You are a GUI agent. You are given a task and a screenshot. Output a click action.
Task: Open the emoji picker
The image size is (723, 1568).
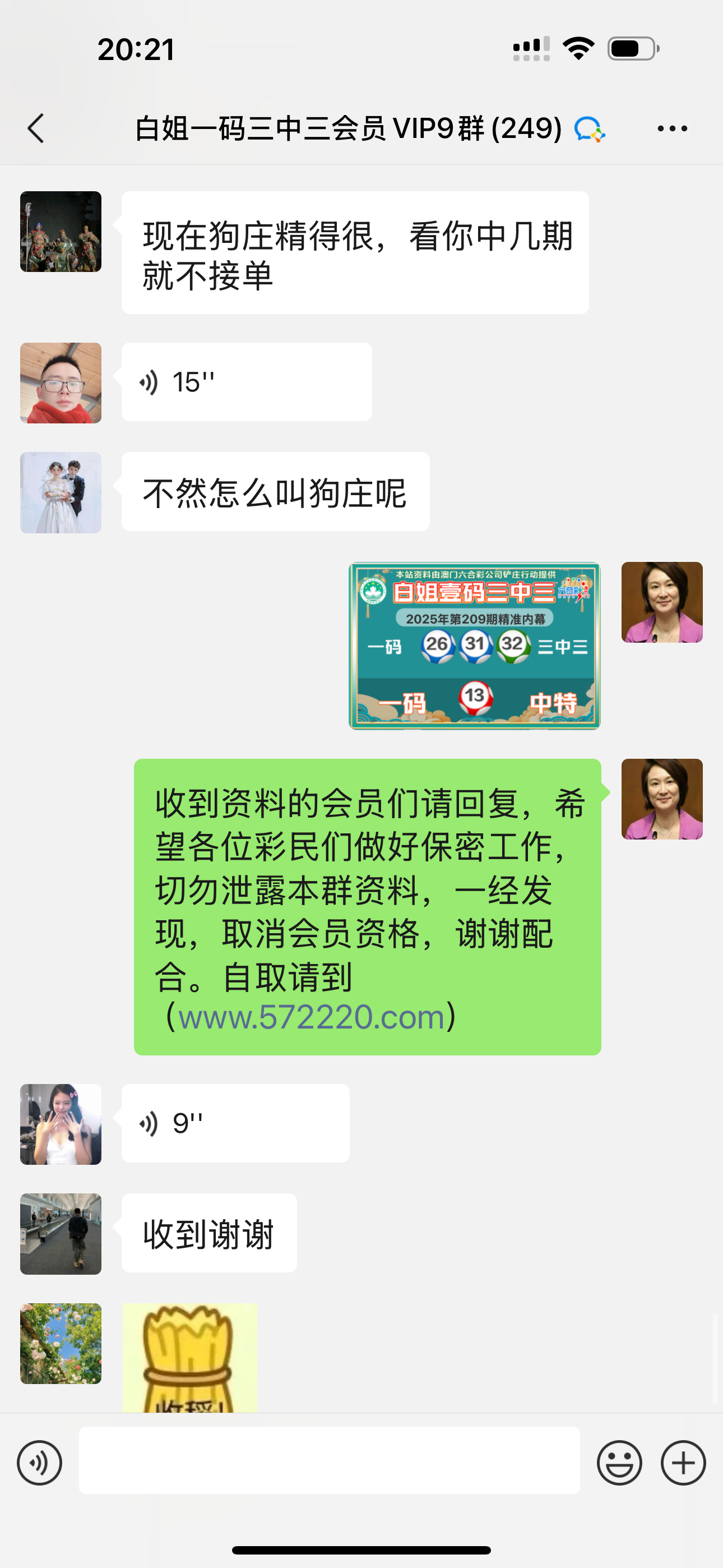(x=619, y=1463)
